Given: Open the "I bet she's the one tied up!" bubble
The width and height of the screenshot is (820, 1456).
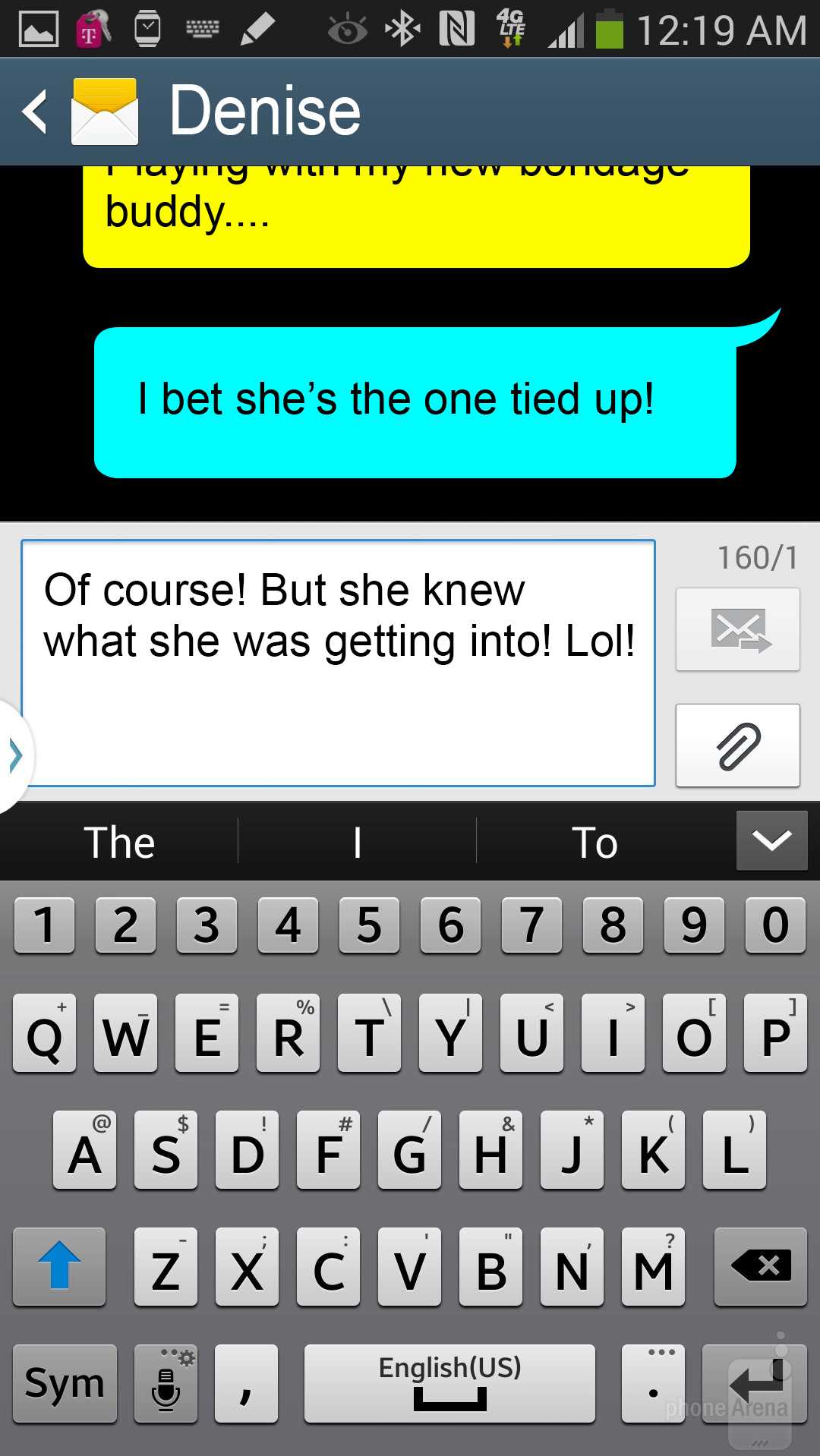Looking at the screenshot, I should click(x=415, y=402).
